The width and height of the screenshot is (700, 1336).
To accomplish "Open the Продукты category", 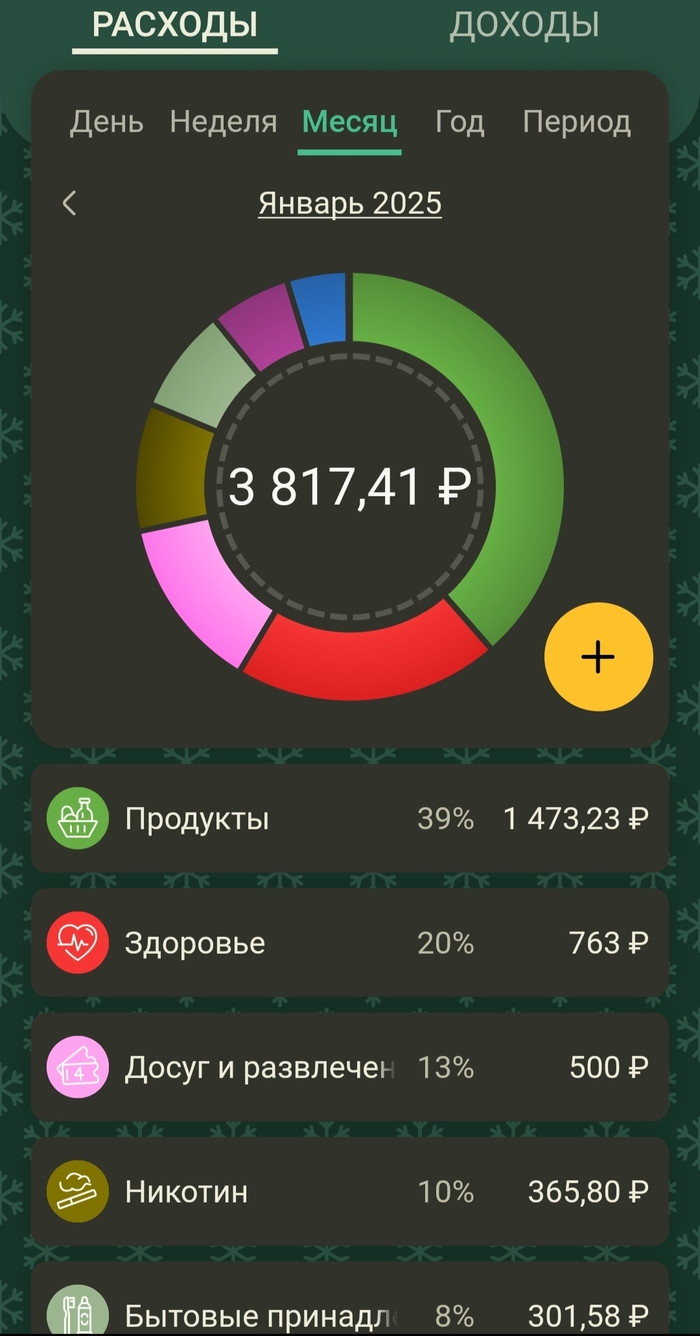I will pos(349,819).
